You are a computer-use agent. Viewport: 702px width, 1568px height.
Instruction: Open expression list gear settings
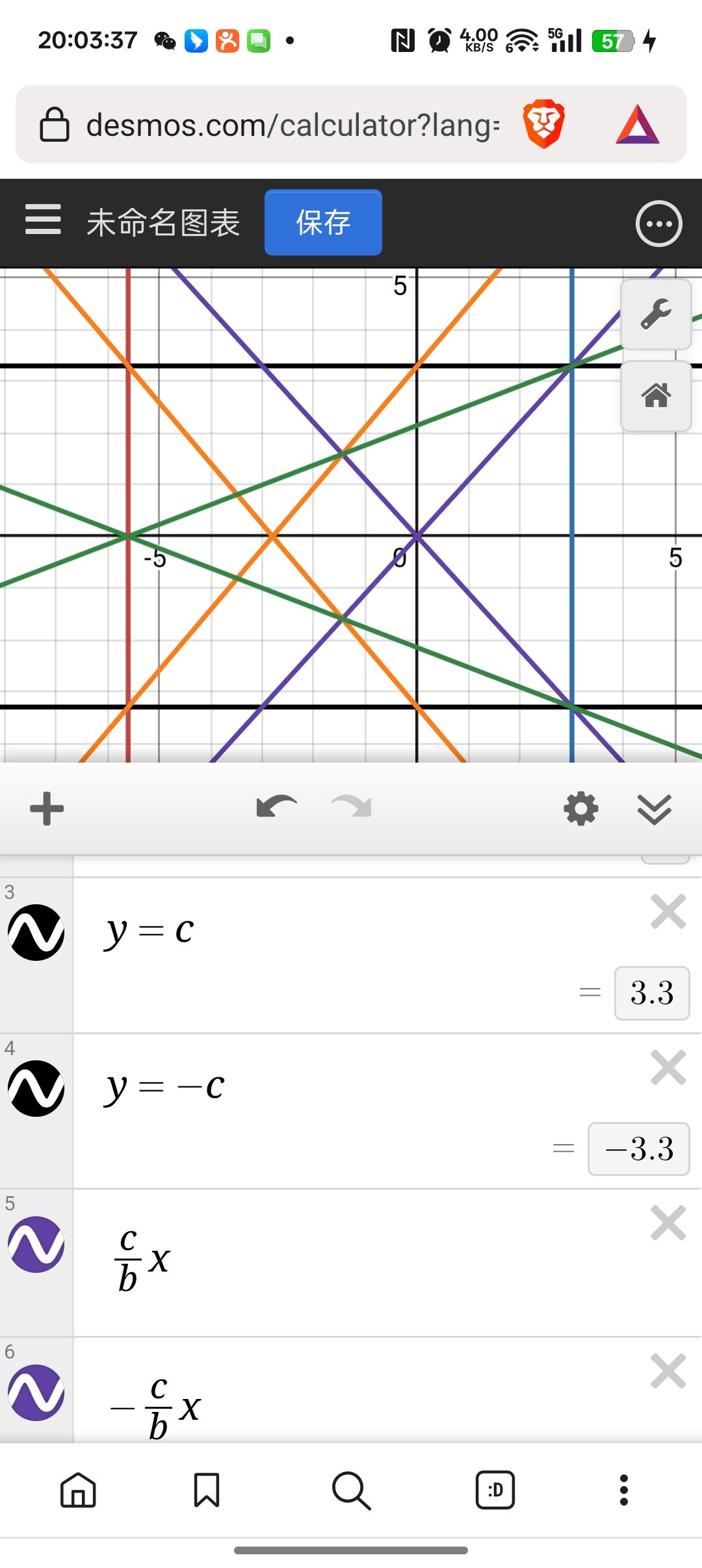tap(580, 809)
